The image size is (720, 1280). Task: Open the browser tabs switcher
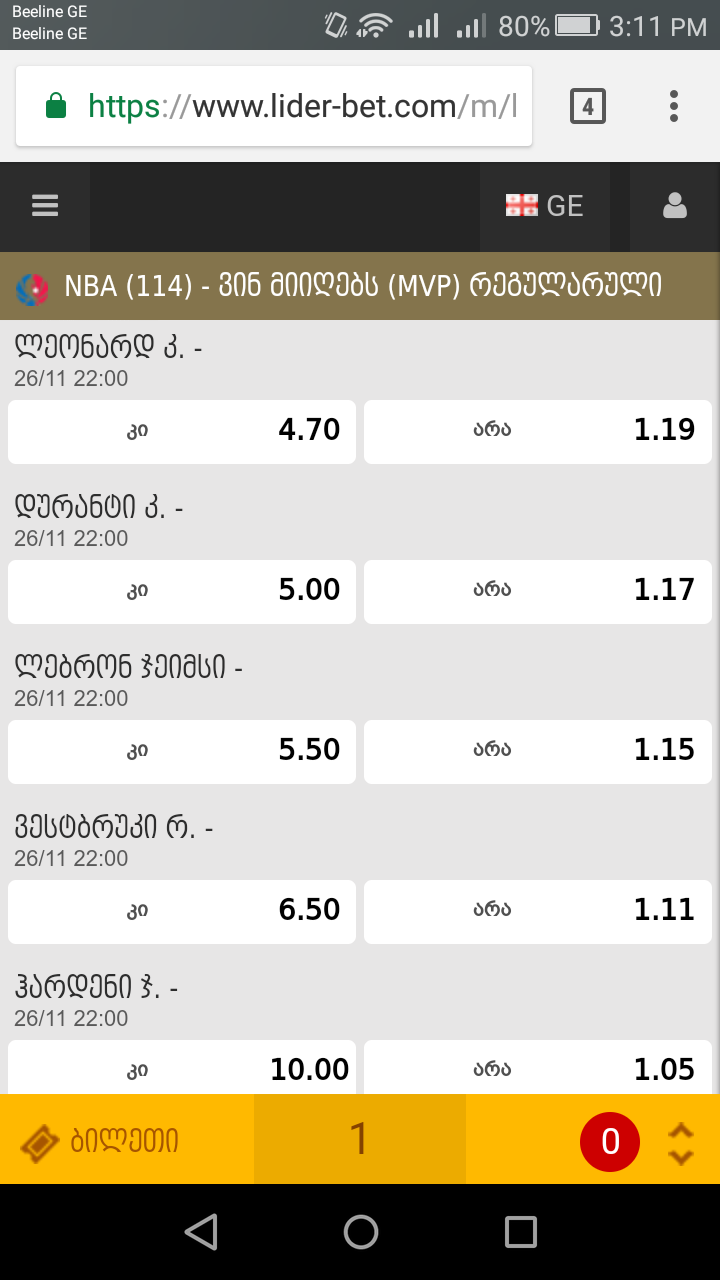point(588,106)
